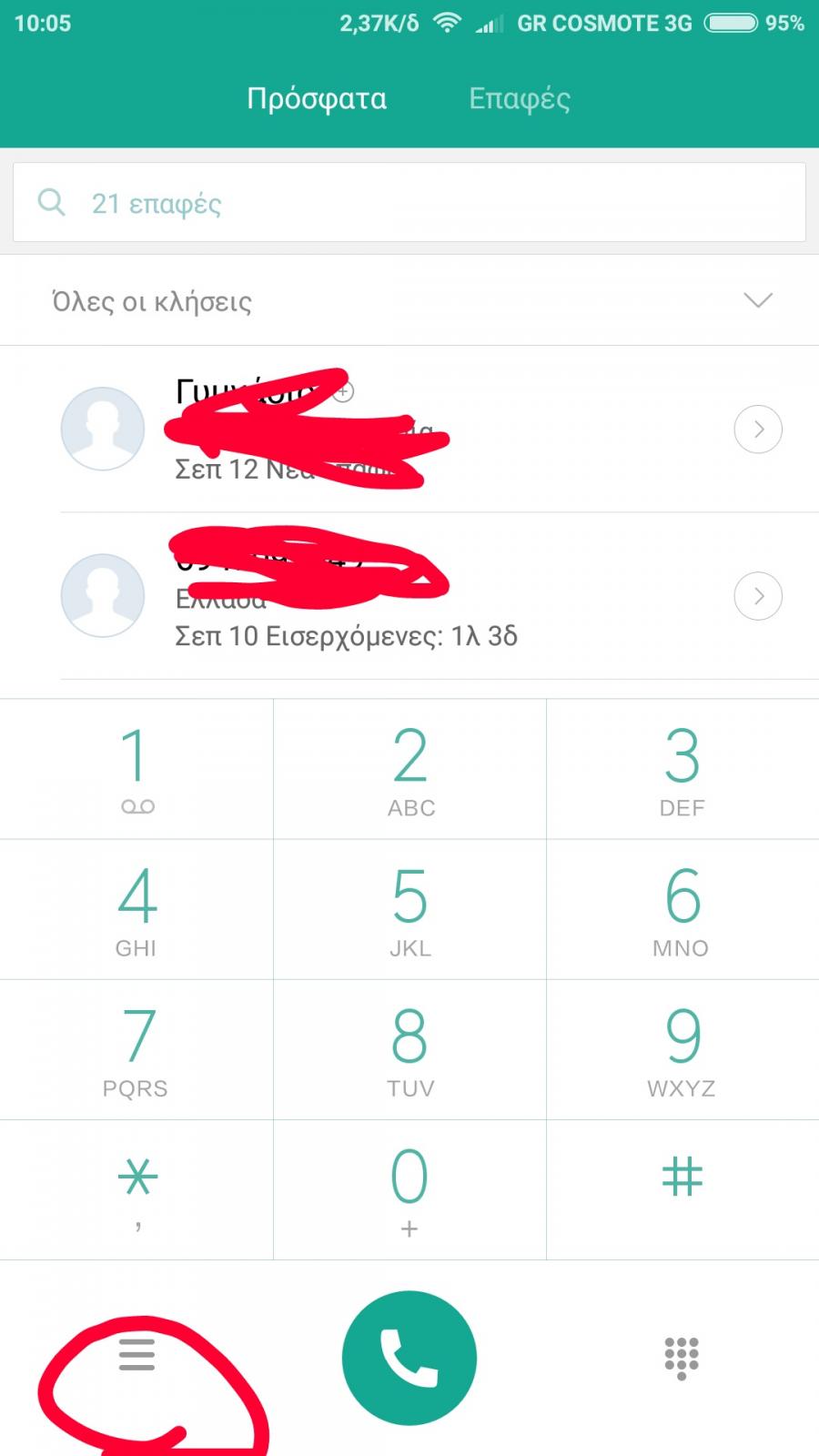Enter digit 6 MNO
819x1456 pixels.
point(682,909)
